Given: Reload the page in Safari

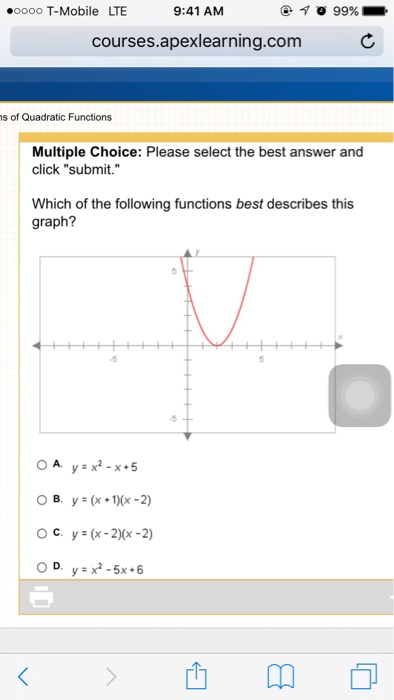Looking at the screenshot, I should [367, 42].
